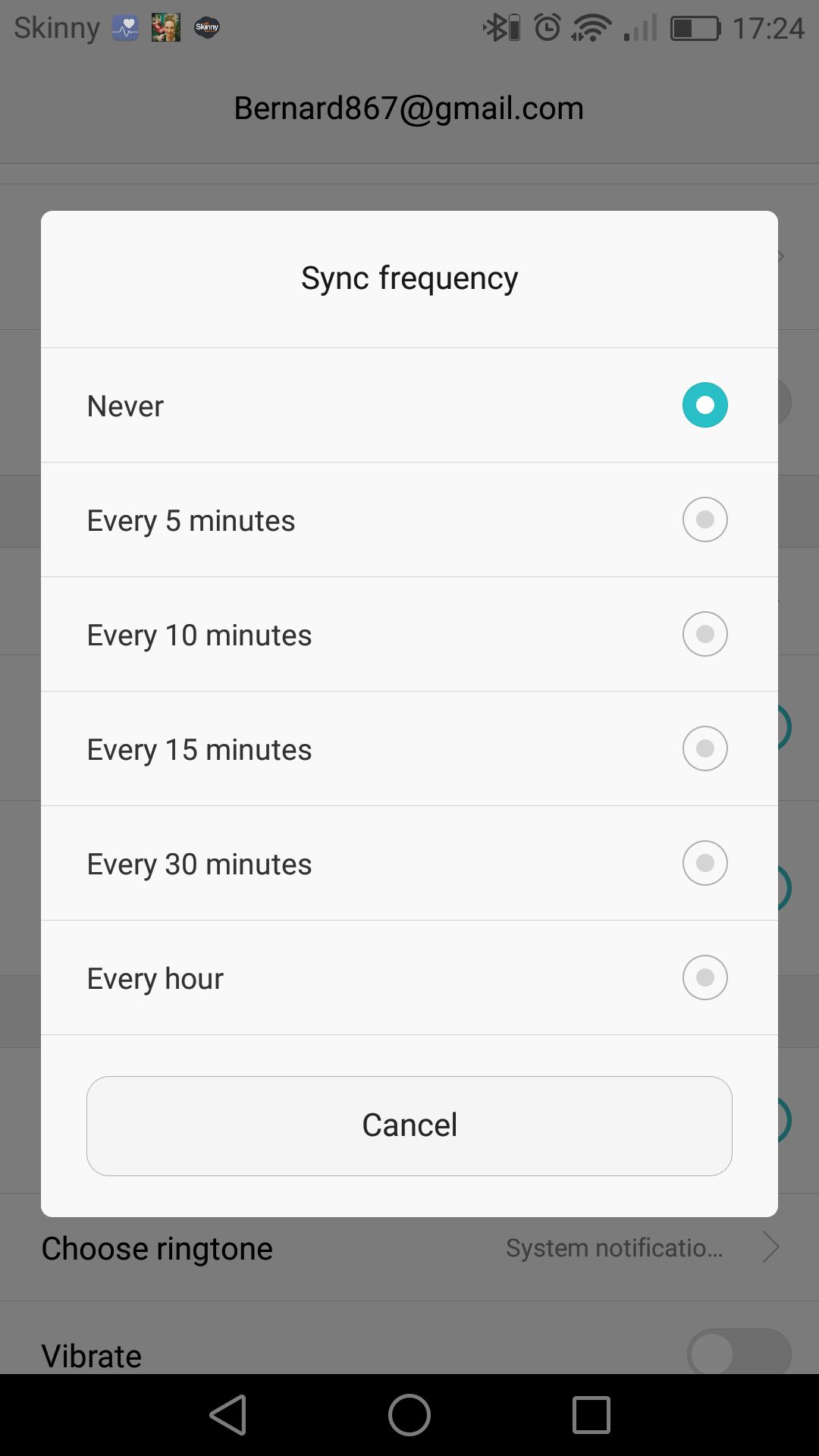Open the recent apps view
This screenshot has height=1456, width=819.
(x=591, y=1415)
